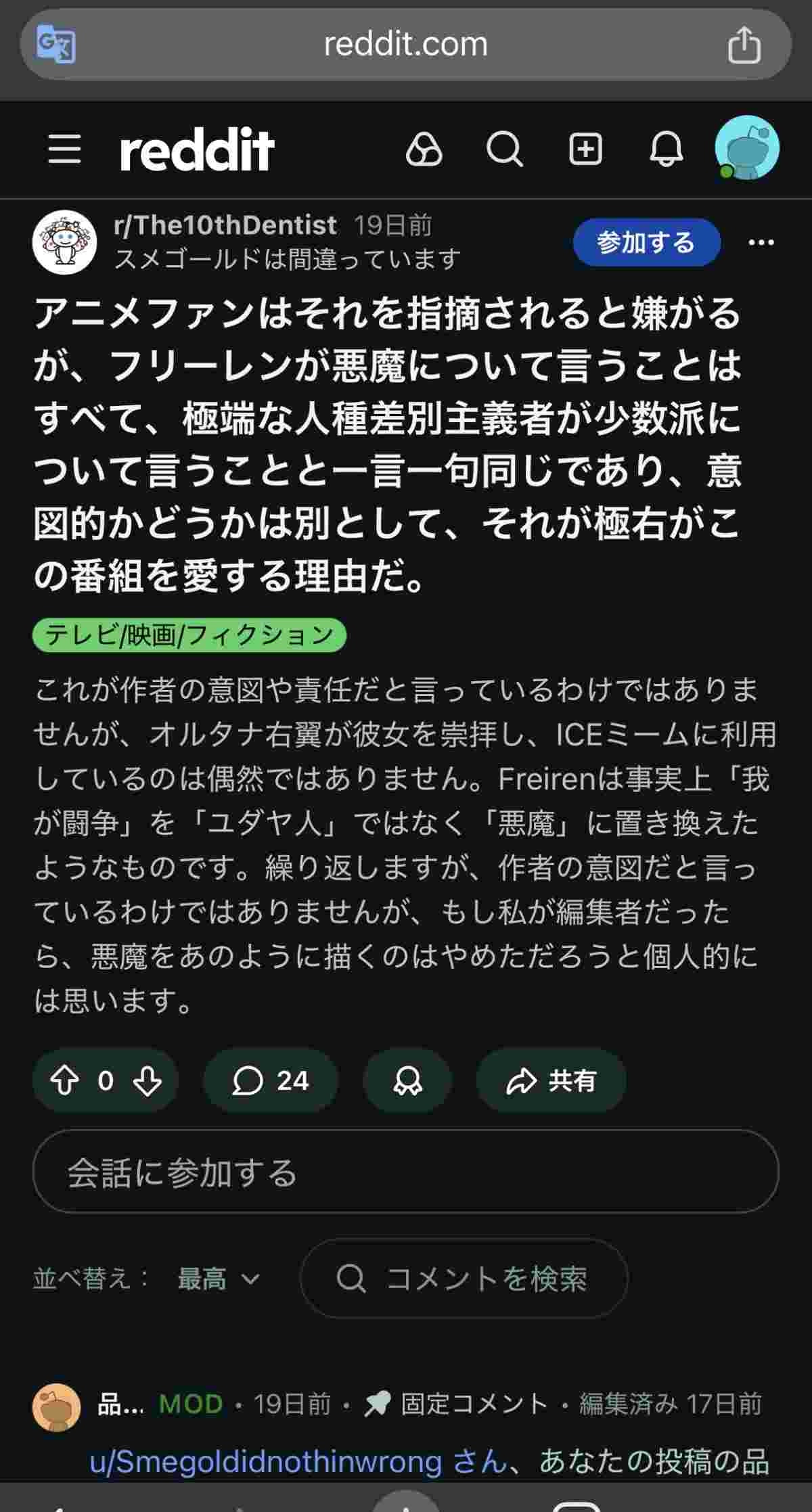Upvote this post
This screenshot has width=812, height=1512.
[x=65, y=1080]
